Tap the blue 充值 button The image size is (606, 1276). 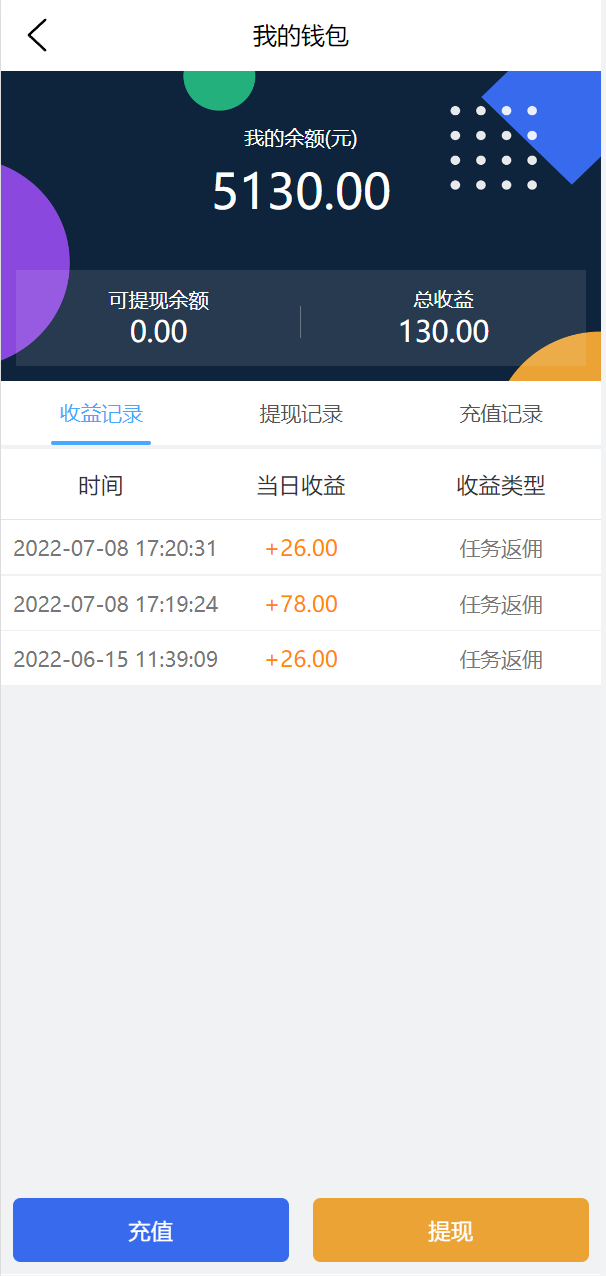point(151,1230)
